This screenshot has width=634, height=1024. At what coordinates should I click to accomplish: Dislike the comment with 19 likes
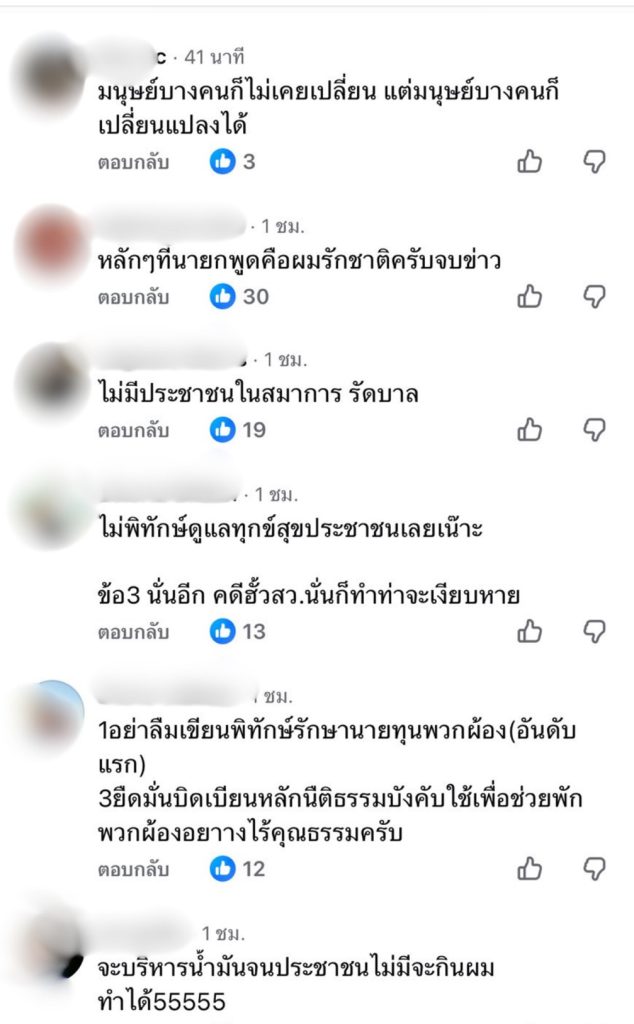click(594, 430)
